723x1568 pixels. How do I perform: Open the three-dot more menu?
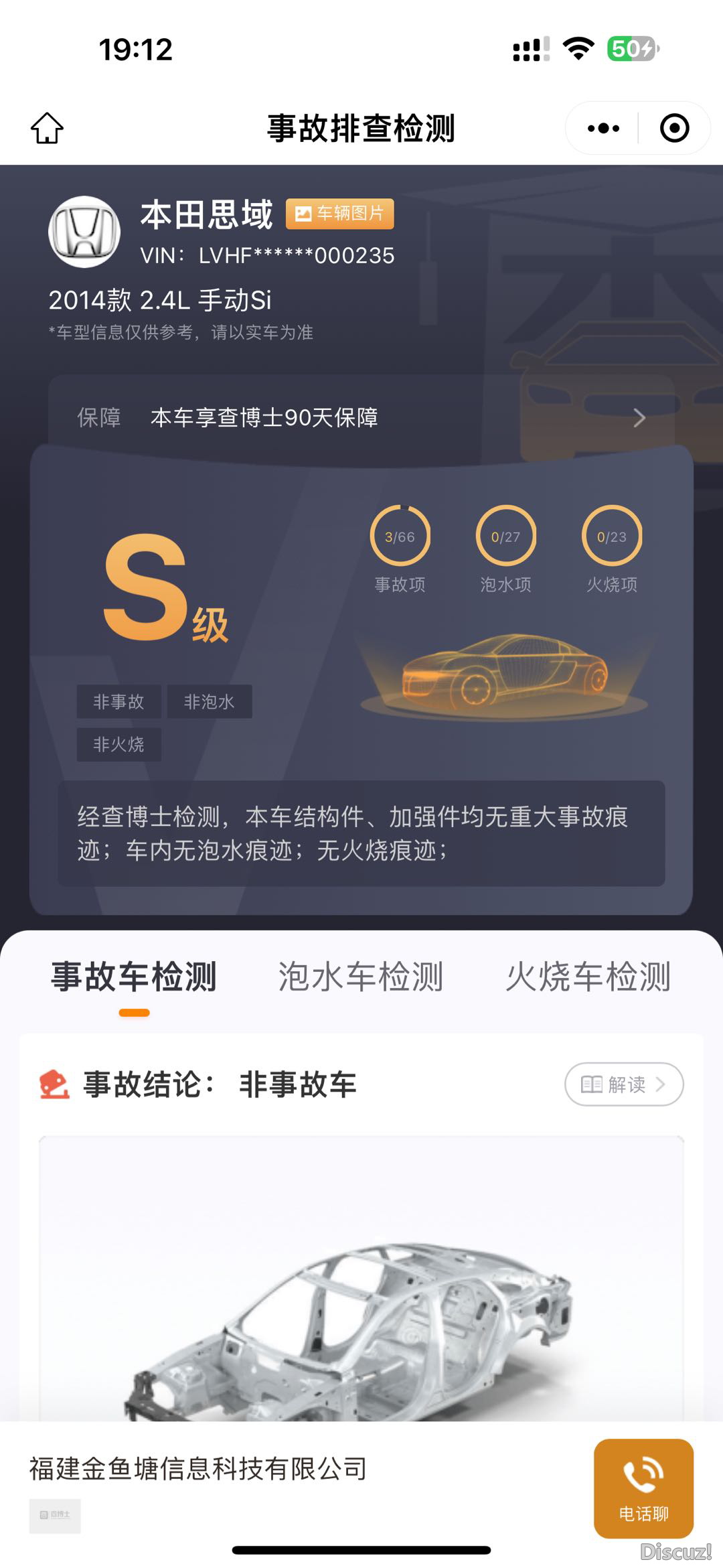pyautogui.click(x=603, y=128)
